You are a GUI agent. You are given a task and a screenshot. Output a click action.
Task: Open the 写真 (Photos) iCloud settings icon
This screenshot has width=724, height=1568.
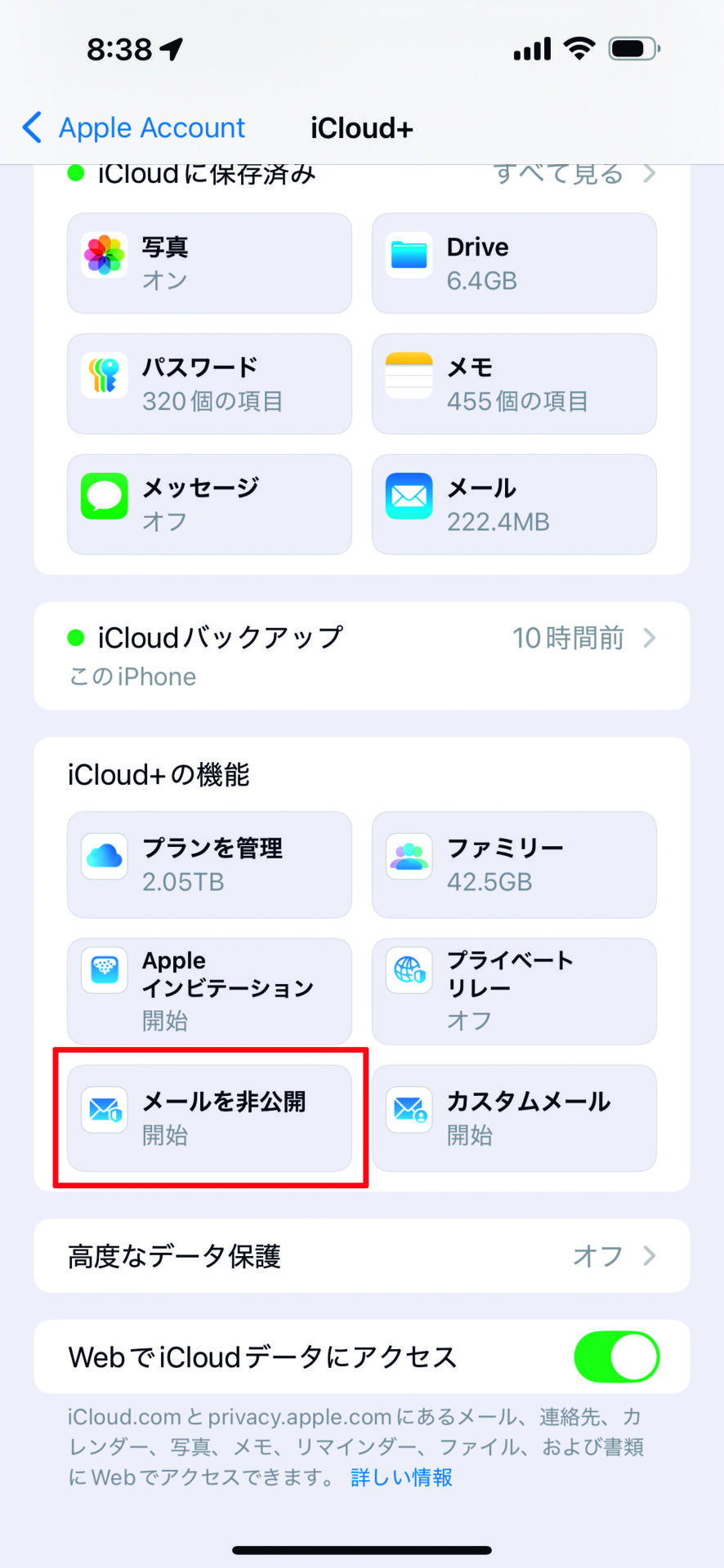103,255
